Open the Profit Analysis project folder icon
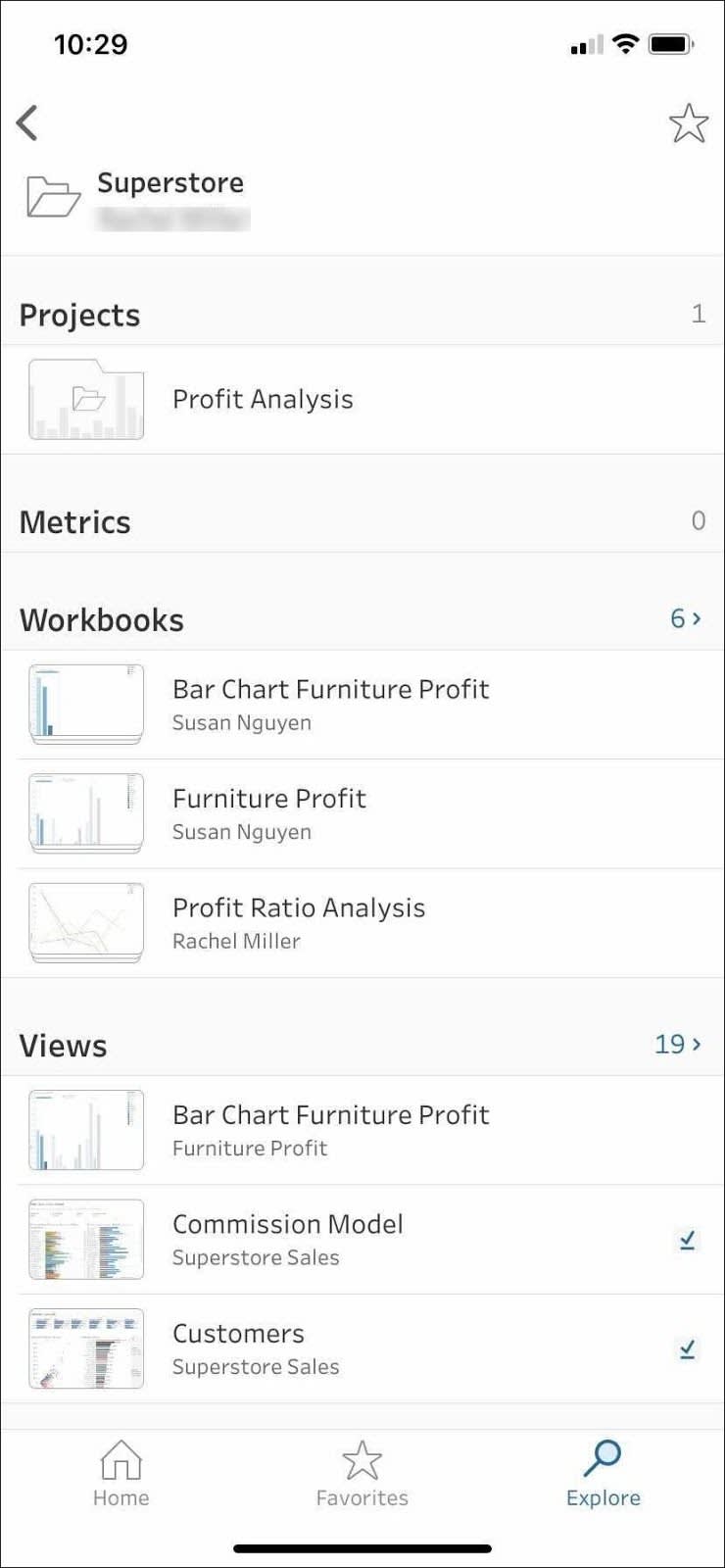The image size is (725, 1568). [85, 400]
